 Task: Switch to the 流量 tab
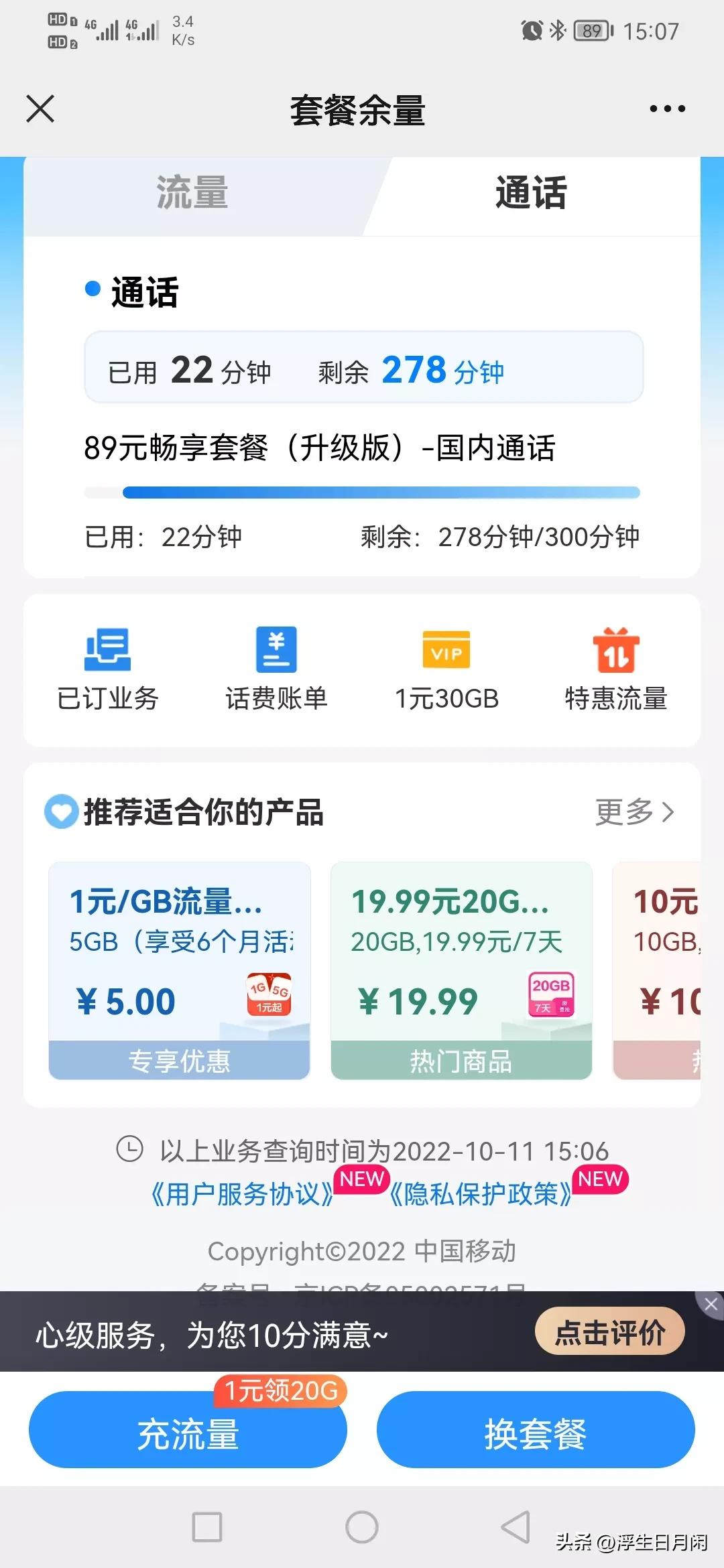pos(191,193)
